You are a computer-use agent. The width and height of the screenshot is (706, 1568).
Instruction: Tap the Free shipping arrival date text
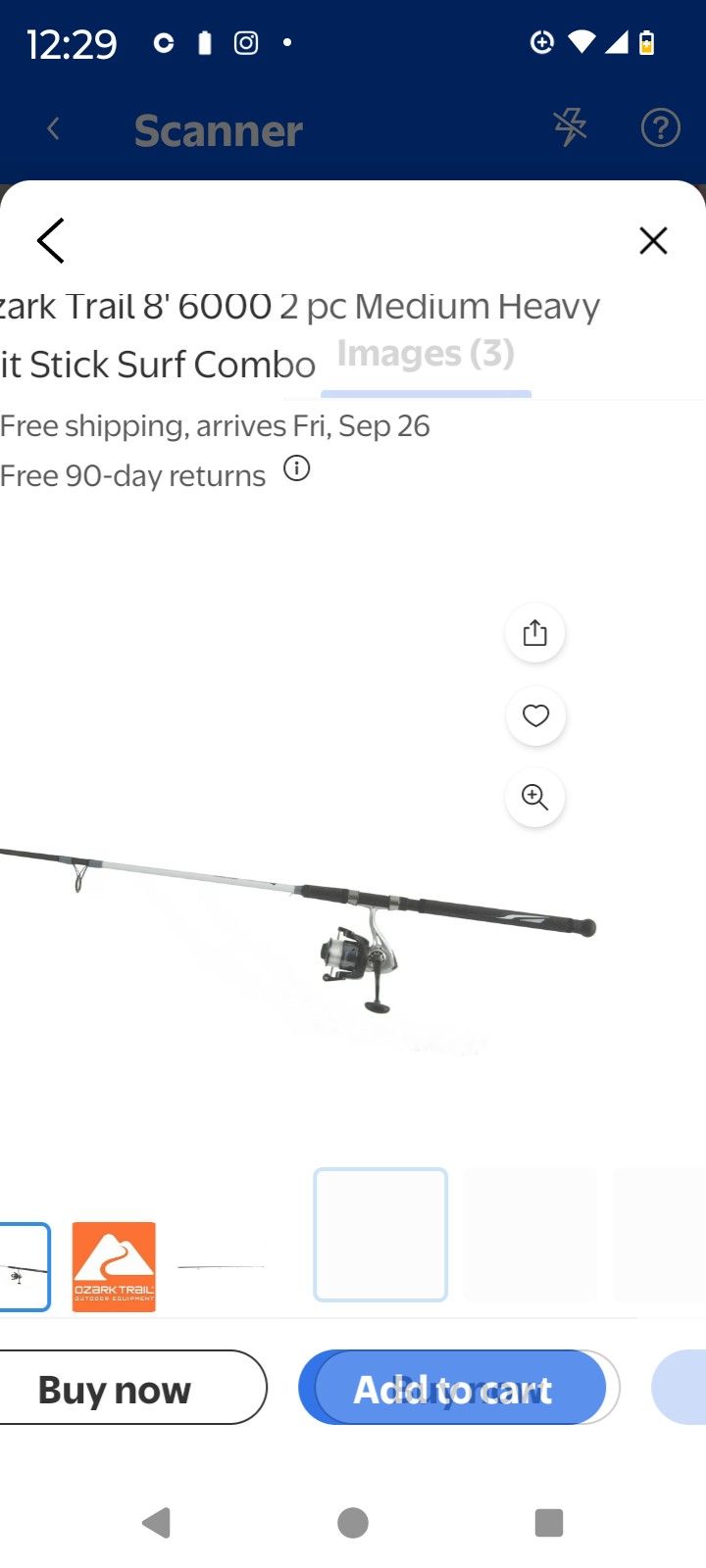tap(215, 425)
